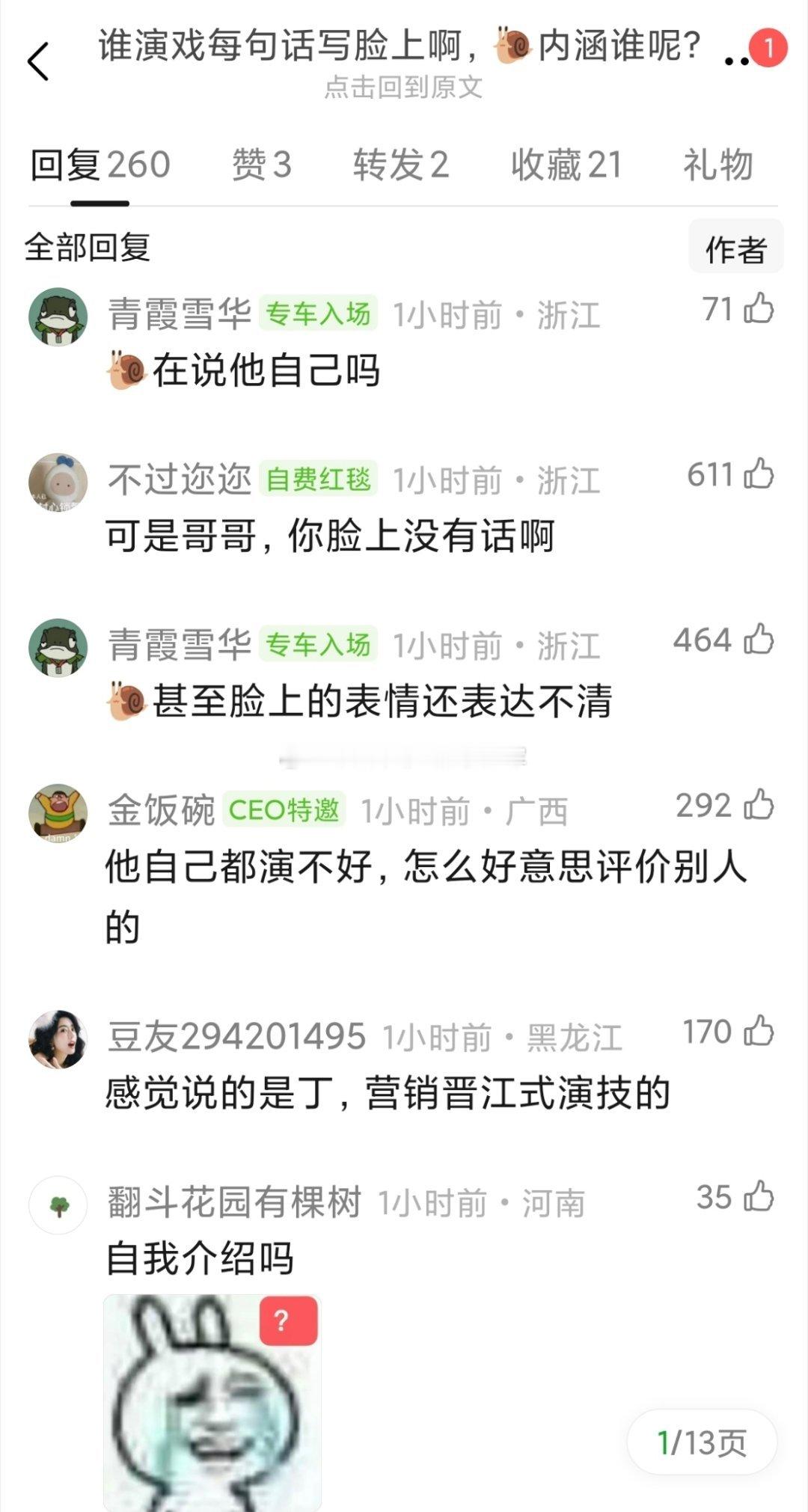Viewport: 808px width, 1512px height.
Task: Switch to the 收藏21 tab
Action: coord(565,166)
